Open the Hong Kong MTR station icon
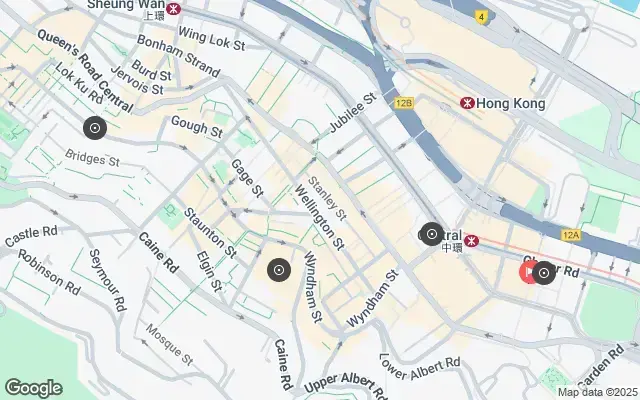The height and width of the screenshot is (400, 640). coord(466,103)
